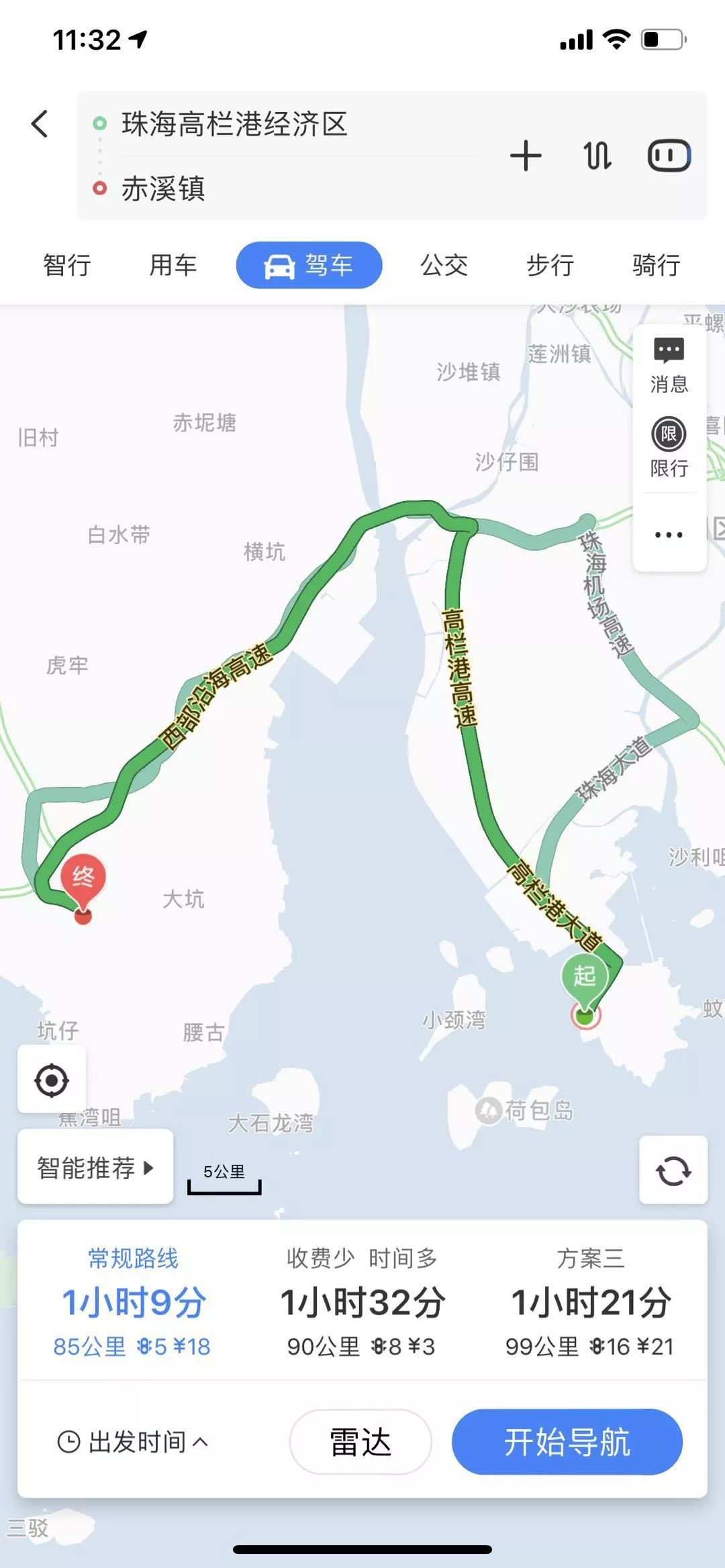Screen dimensions: 725x1568
Task: Swap start and destination
Action: tap(597, 156)
